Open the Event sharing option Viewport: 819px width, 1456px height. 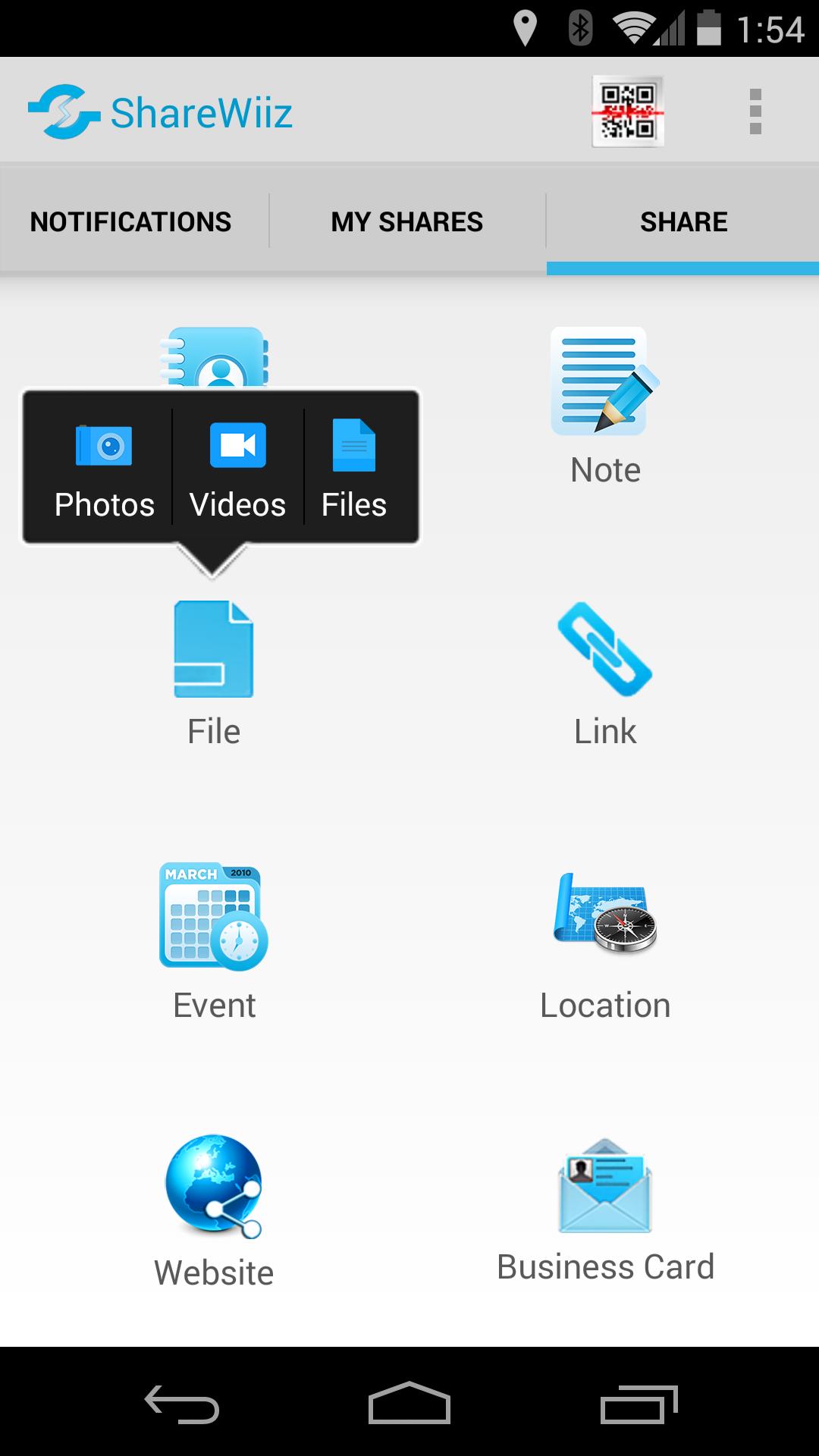214,940
